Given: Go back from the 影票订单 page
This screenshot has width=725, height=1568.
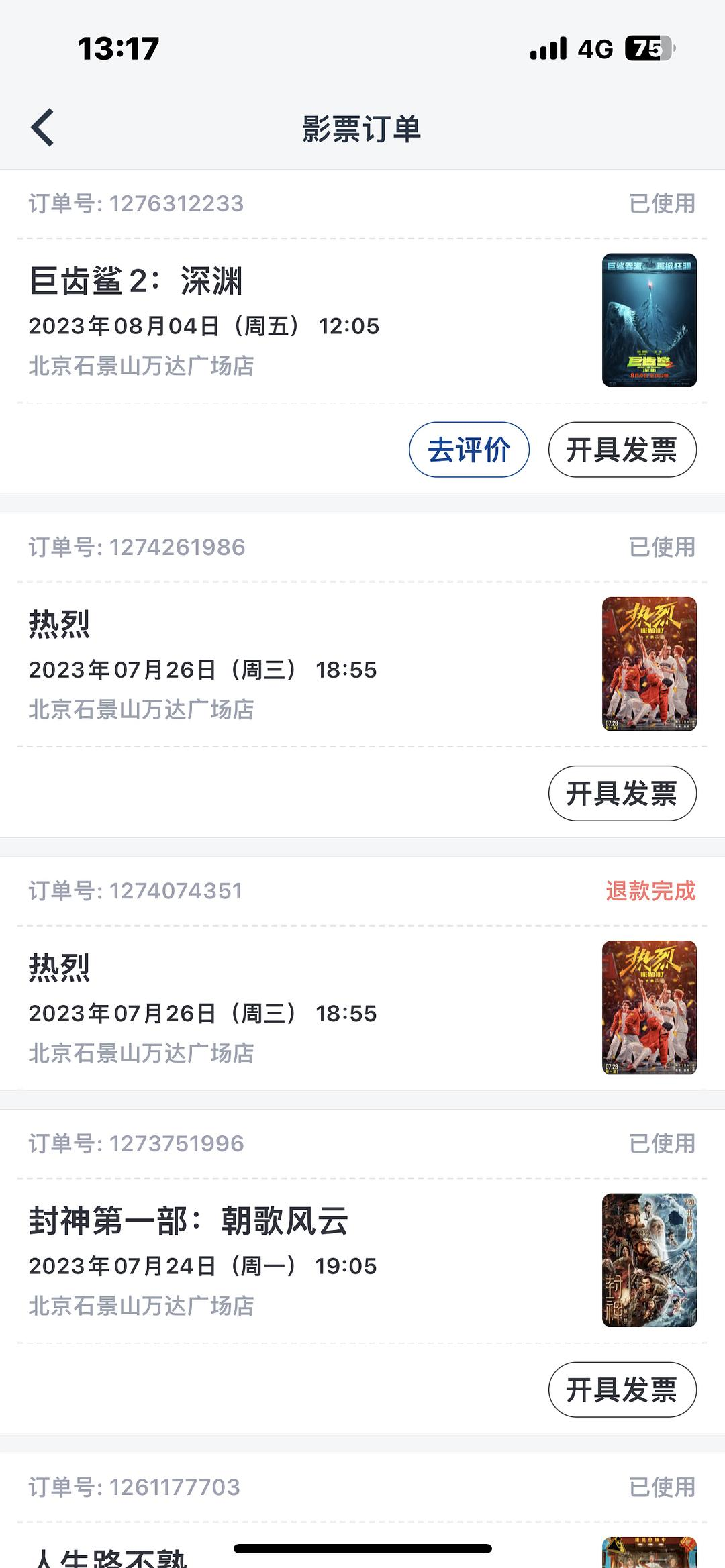Looking at the screenshot, I should pyautogui.click(x=42, y=127).
